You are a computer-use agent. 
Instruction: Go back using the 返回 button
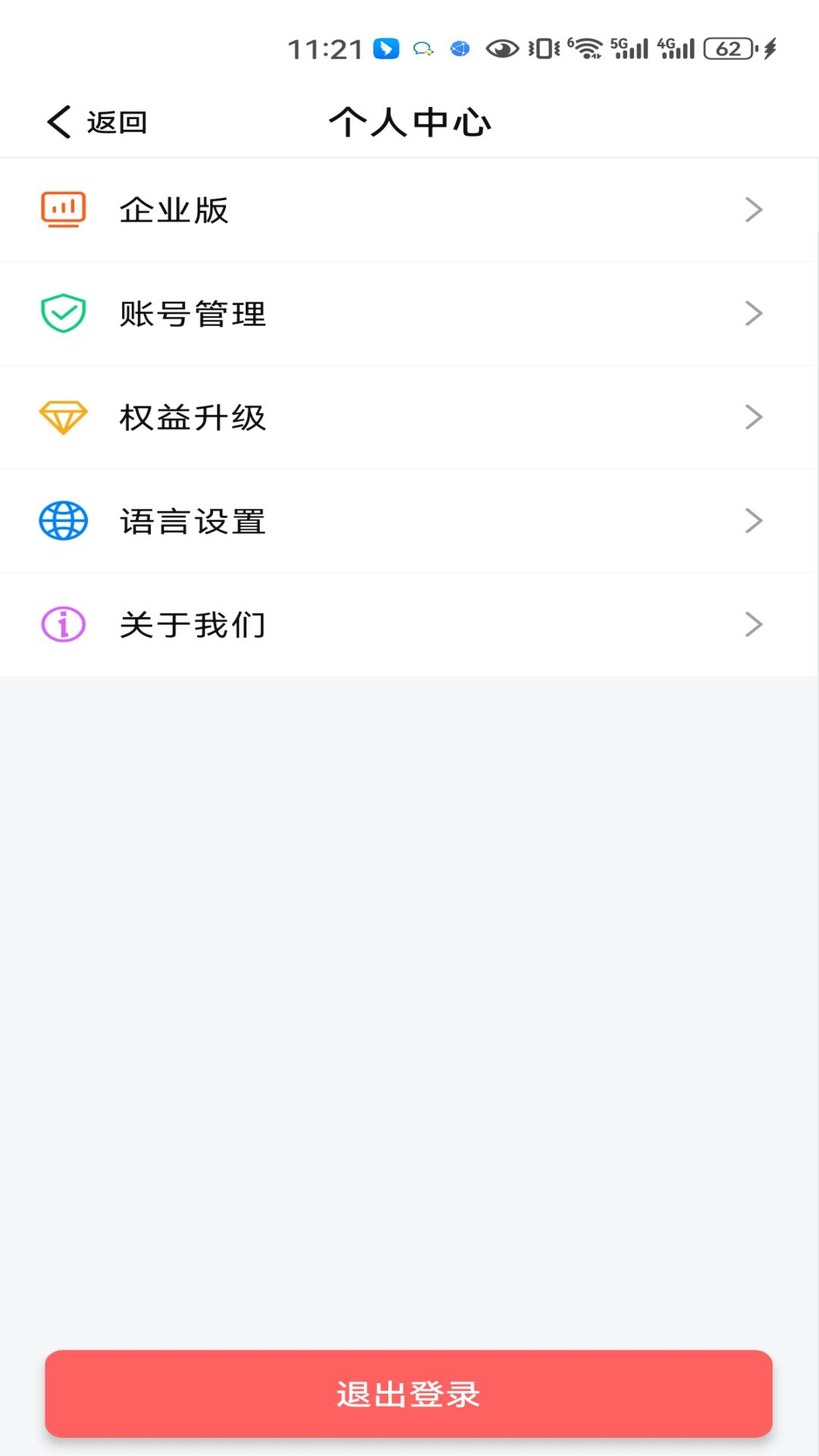[97, 122]
